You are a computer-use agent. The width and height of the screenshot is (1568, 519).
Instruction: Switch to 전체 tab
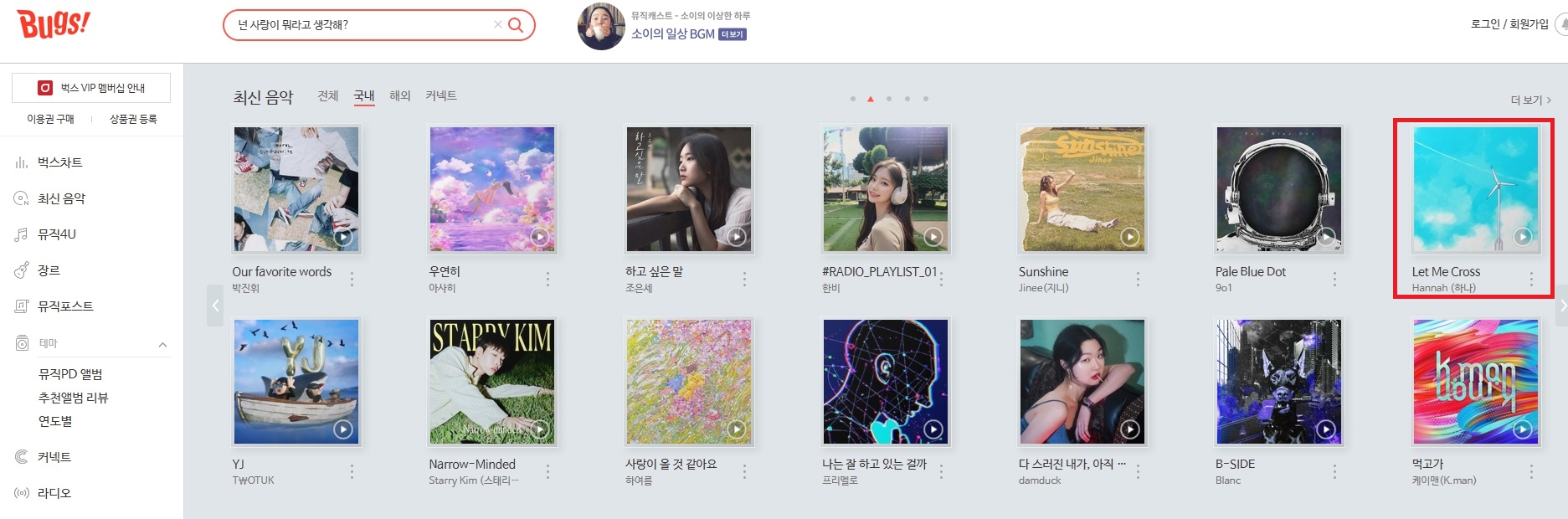328,96
